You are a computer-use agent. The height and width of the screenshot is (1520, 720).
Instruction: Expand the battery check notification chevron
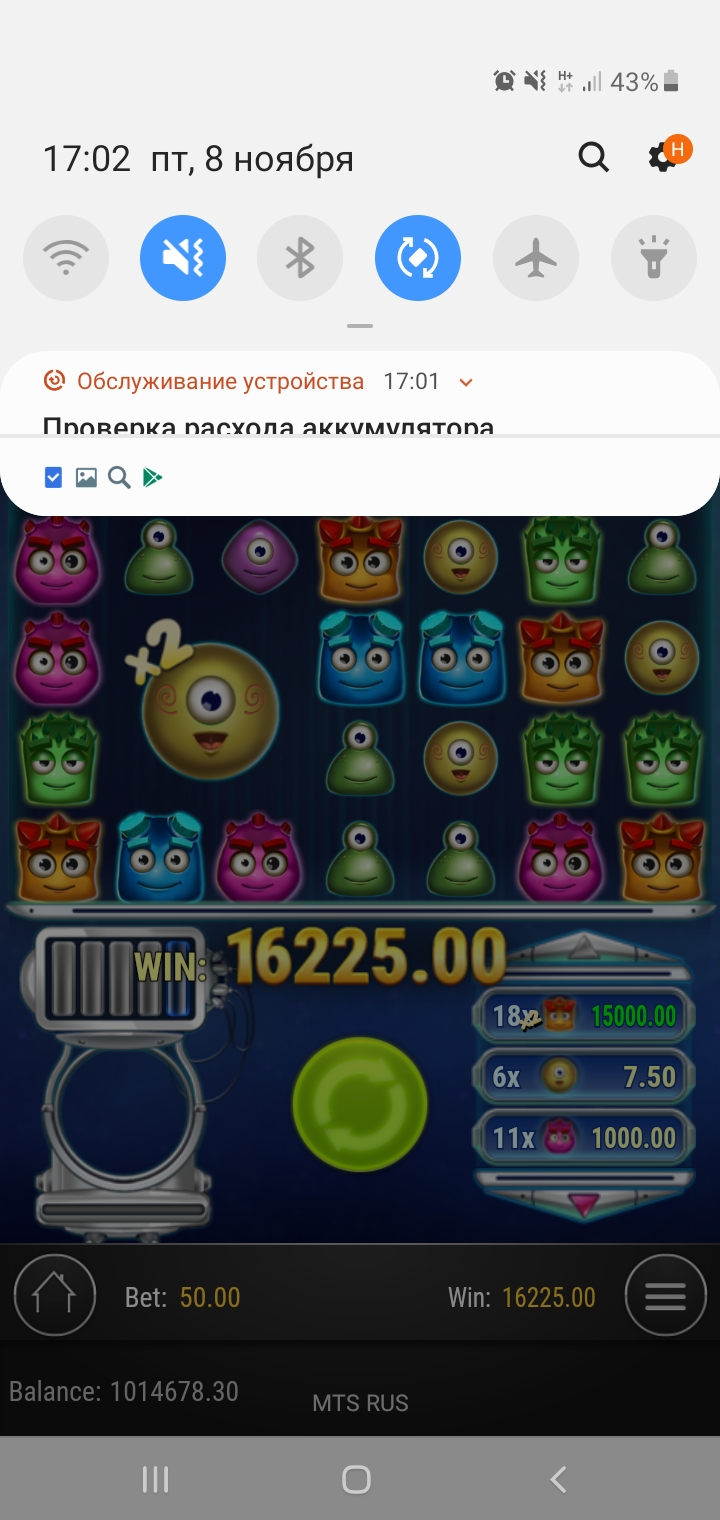(x=465, y=381)
